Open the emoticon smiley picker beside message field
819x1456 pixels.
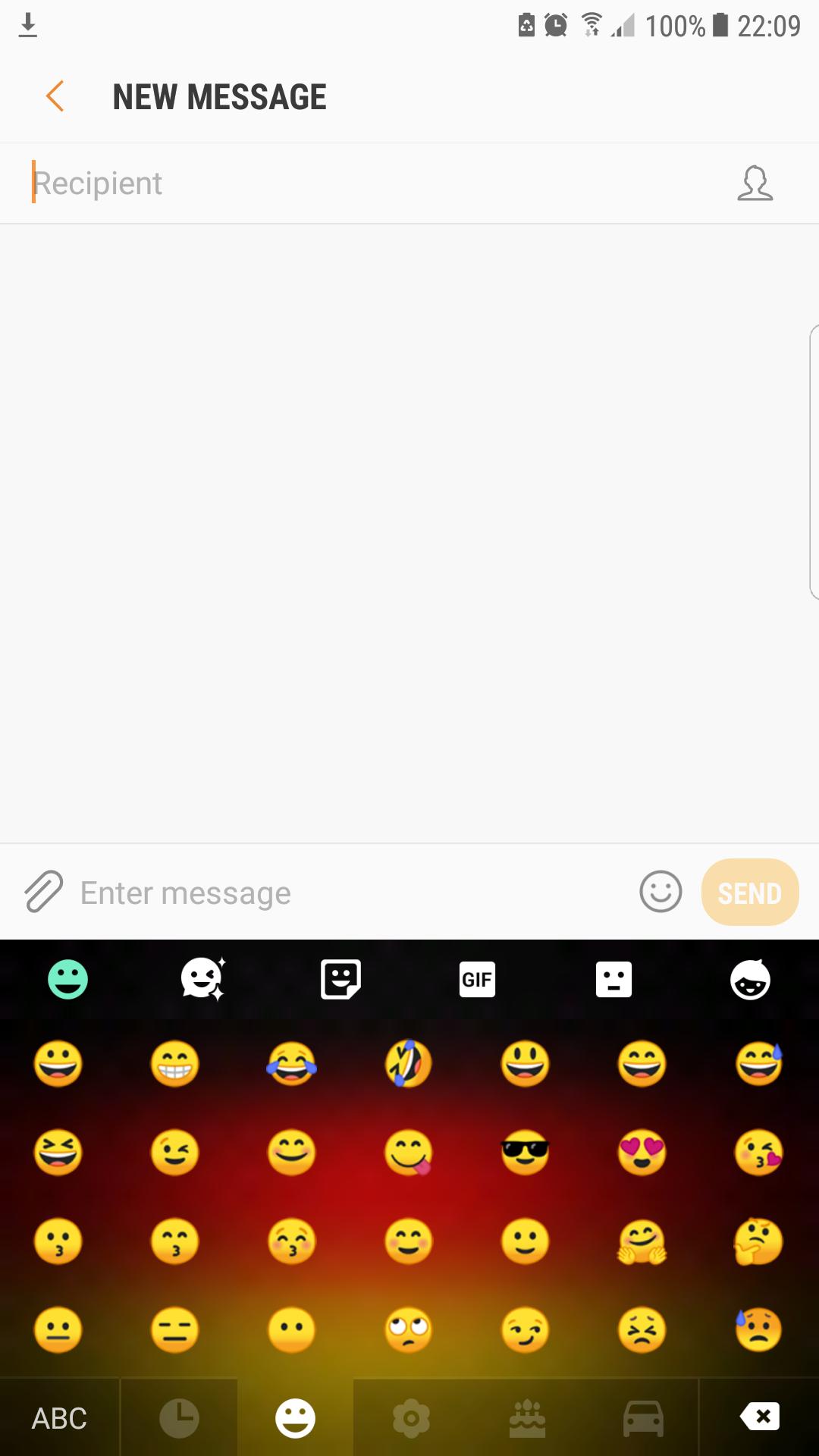point(659,892)
